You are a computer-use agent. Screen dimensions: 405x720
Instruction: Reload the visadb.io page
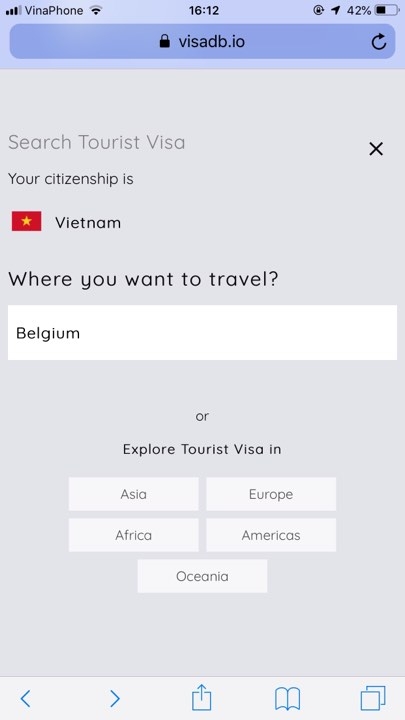[x=378, y=42]
